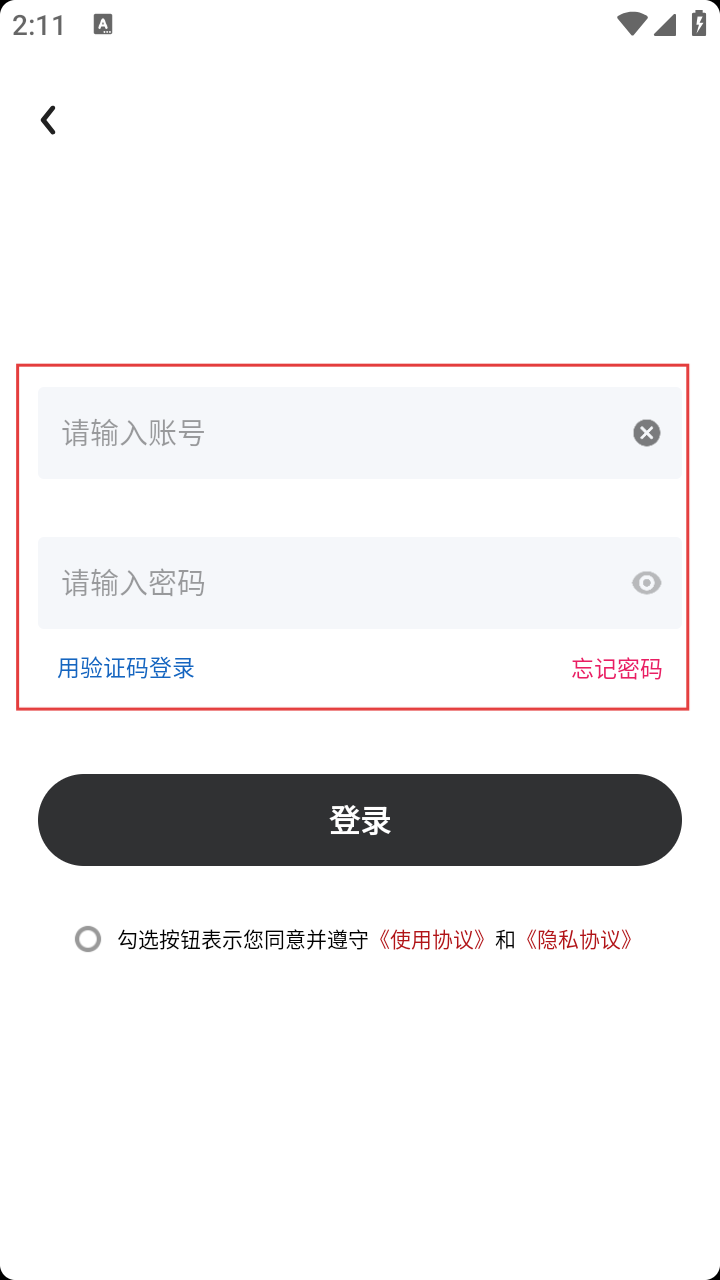This screenshot has height=1280, width=720.
Task: Open the forgot password link (忘记密码)
Action: [616, 669]
